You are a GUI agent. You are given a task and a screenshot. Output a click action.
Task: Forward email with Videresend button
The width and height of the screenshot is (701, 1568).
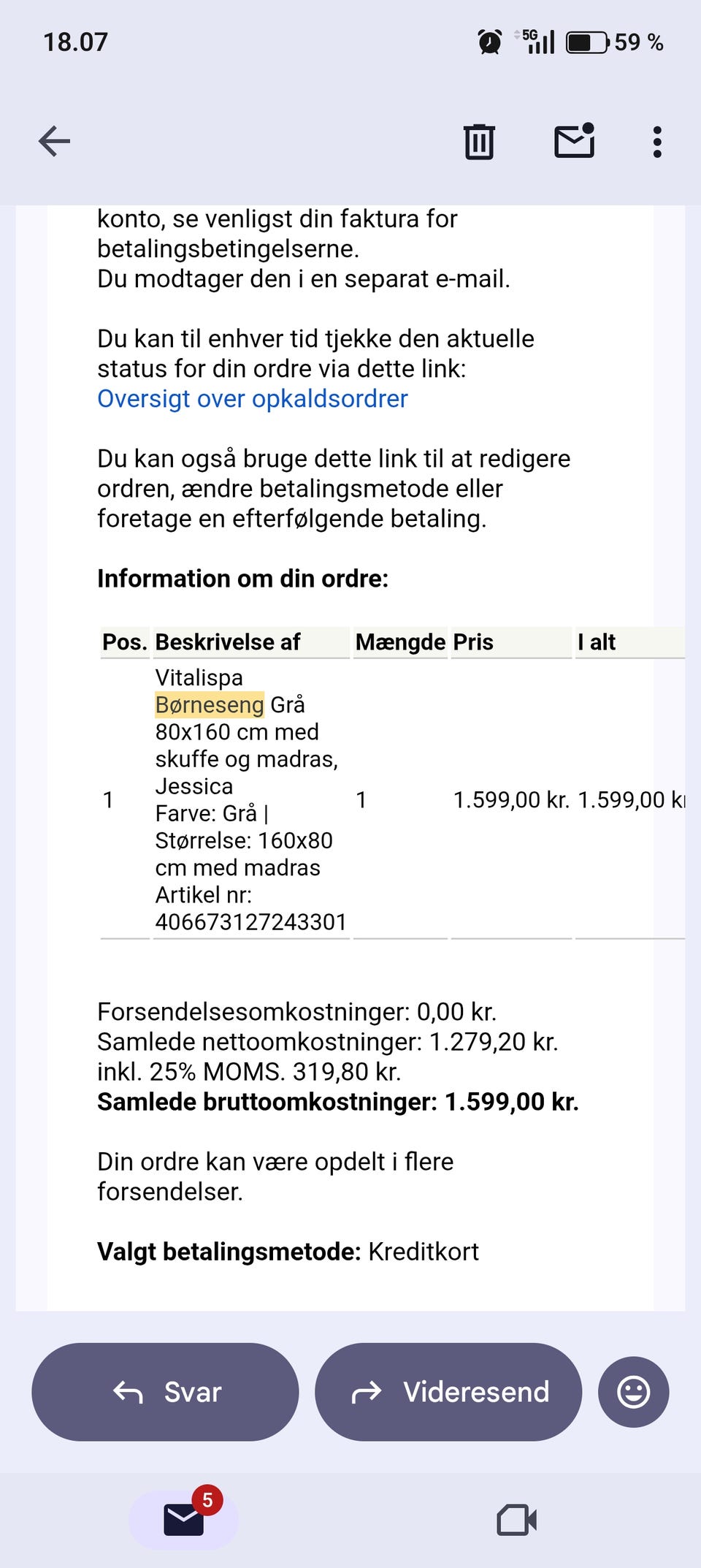447,1392
